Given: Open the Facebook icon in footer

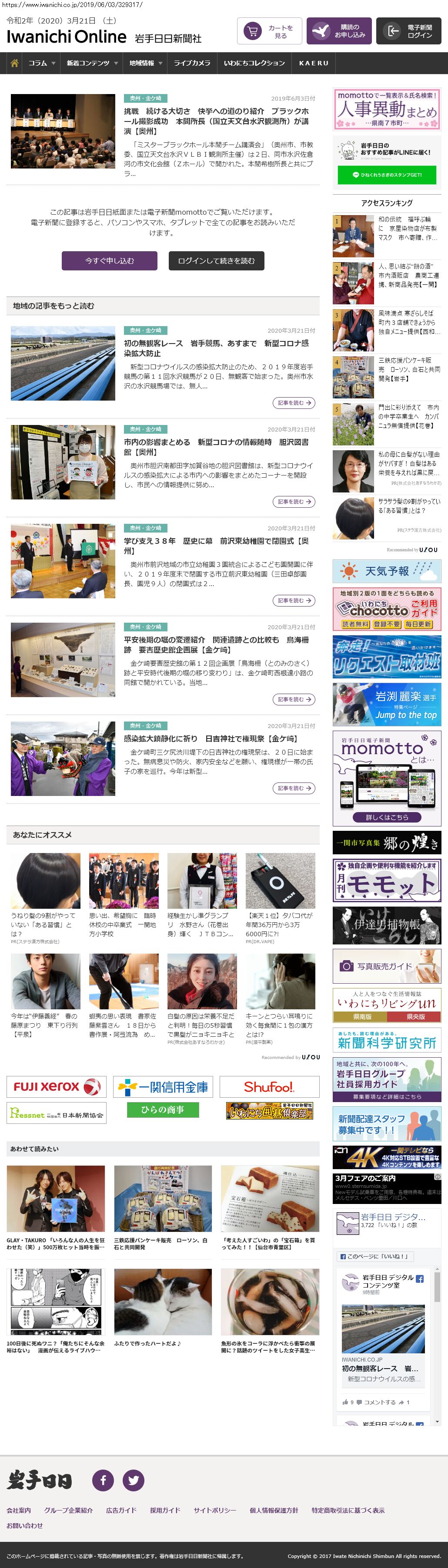Looking at the screenshot, I should 103,1480.
